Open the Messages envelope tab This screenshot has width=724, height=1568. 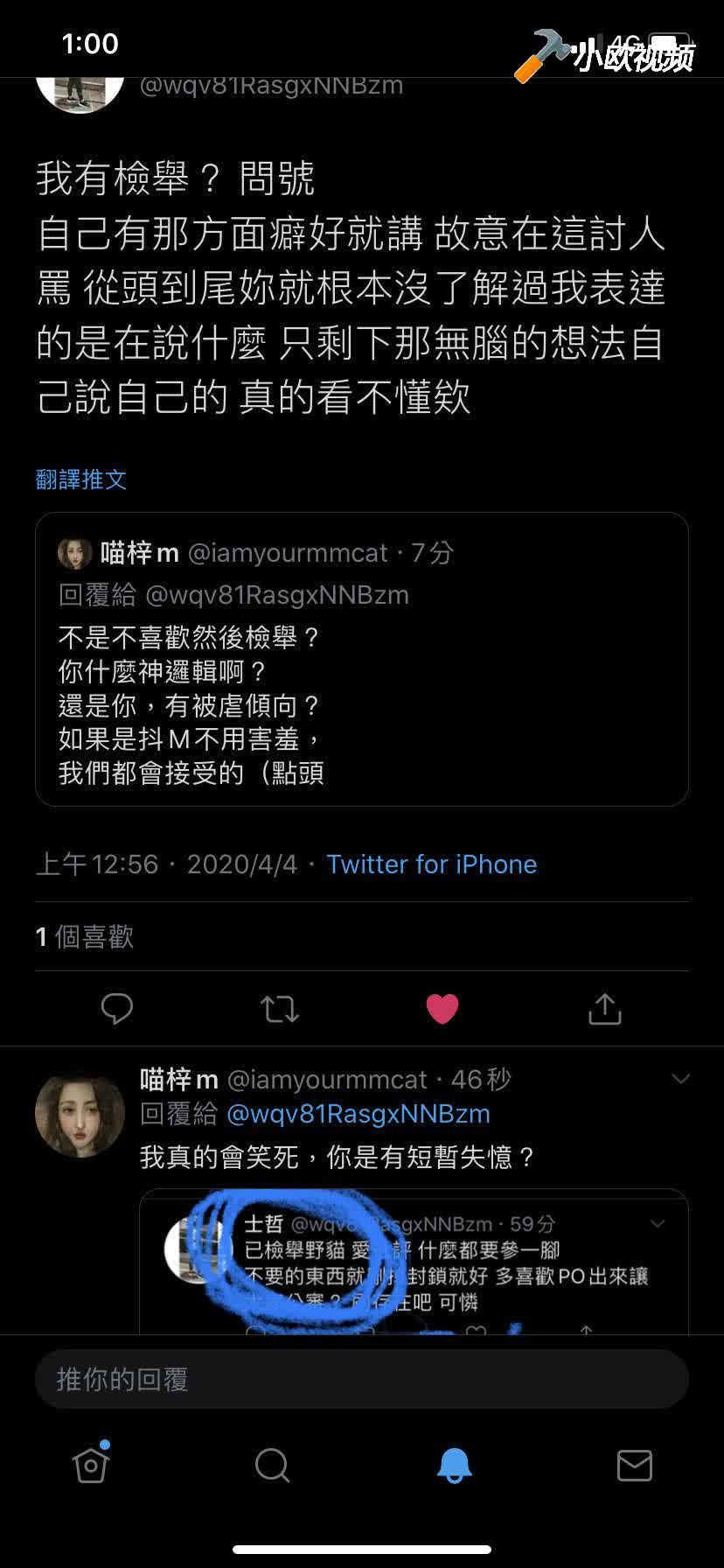(x=634, y=1465)
